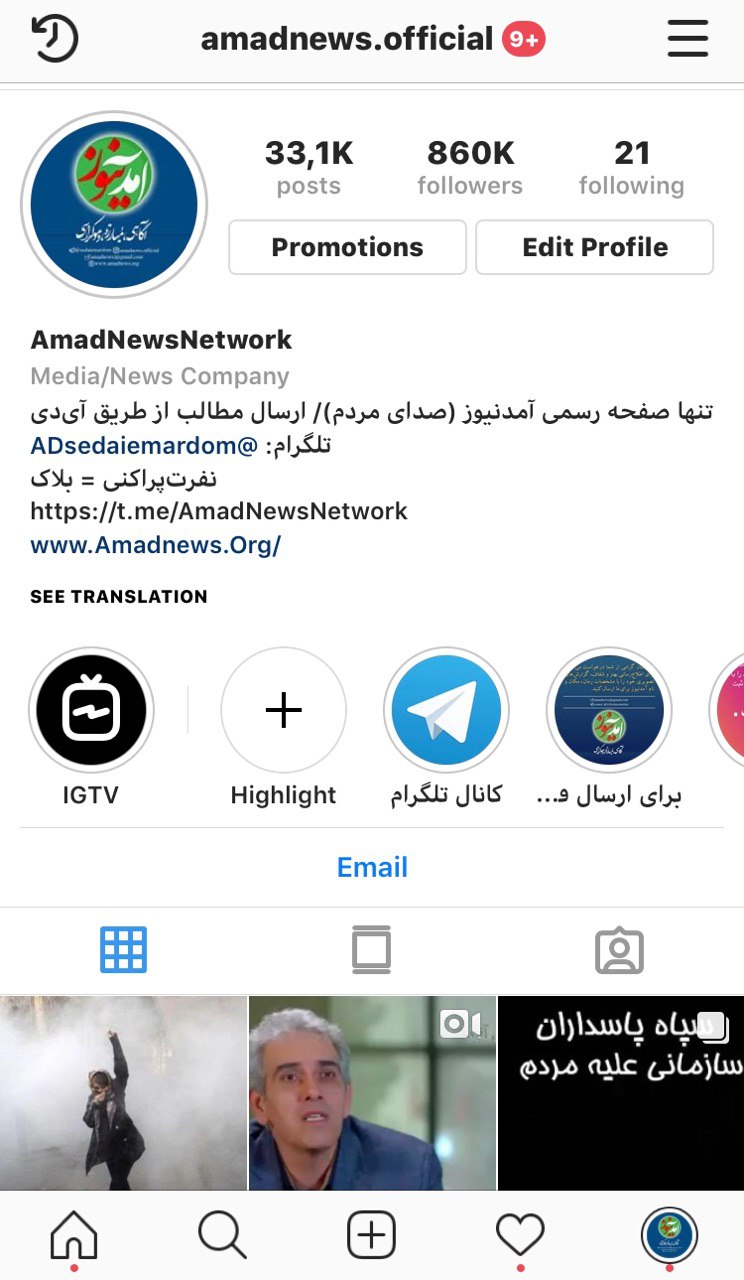Open the Telegram channel highlight
This screenshot has height=1280, width=744.
(446, 710)
